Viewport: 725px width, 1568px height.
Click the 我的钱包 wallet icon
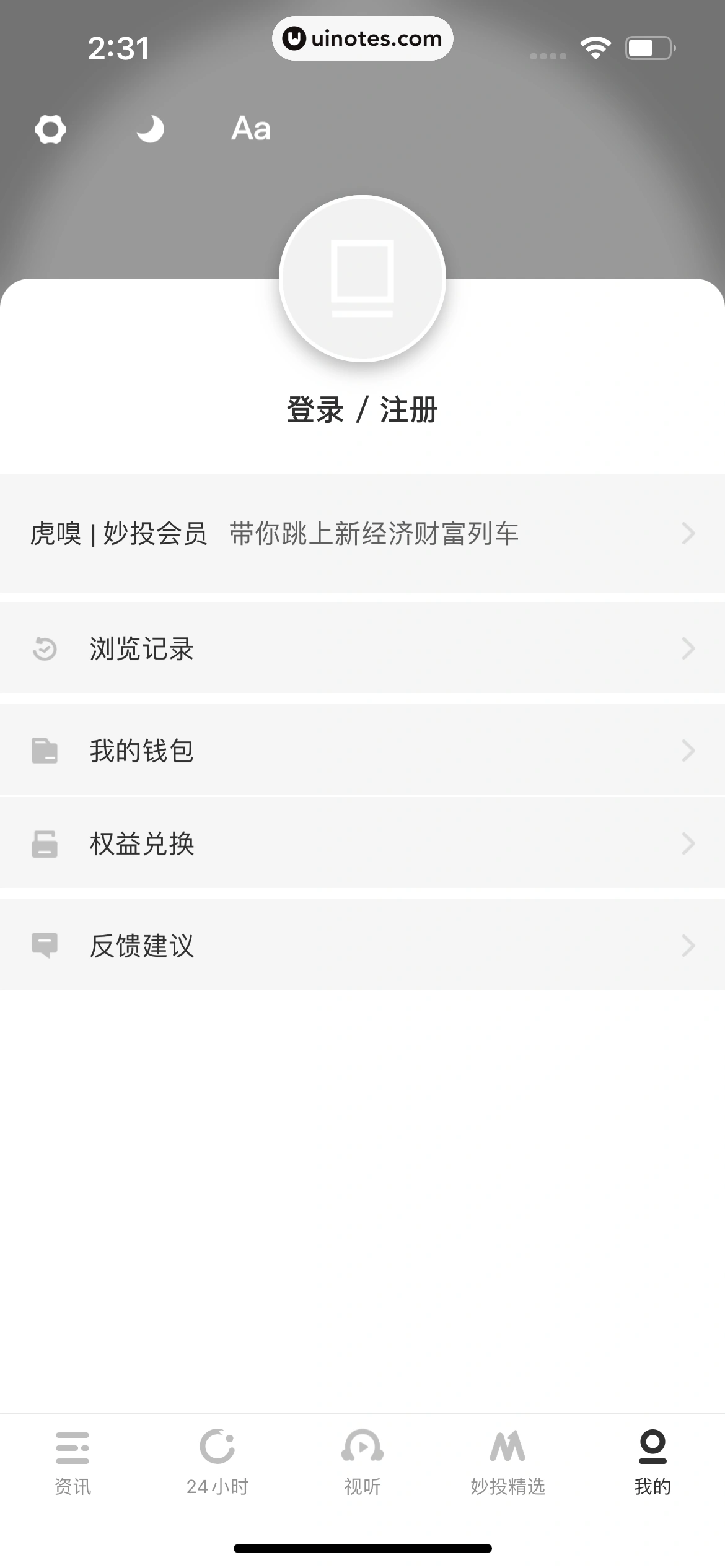click(x=45, y=751)
